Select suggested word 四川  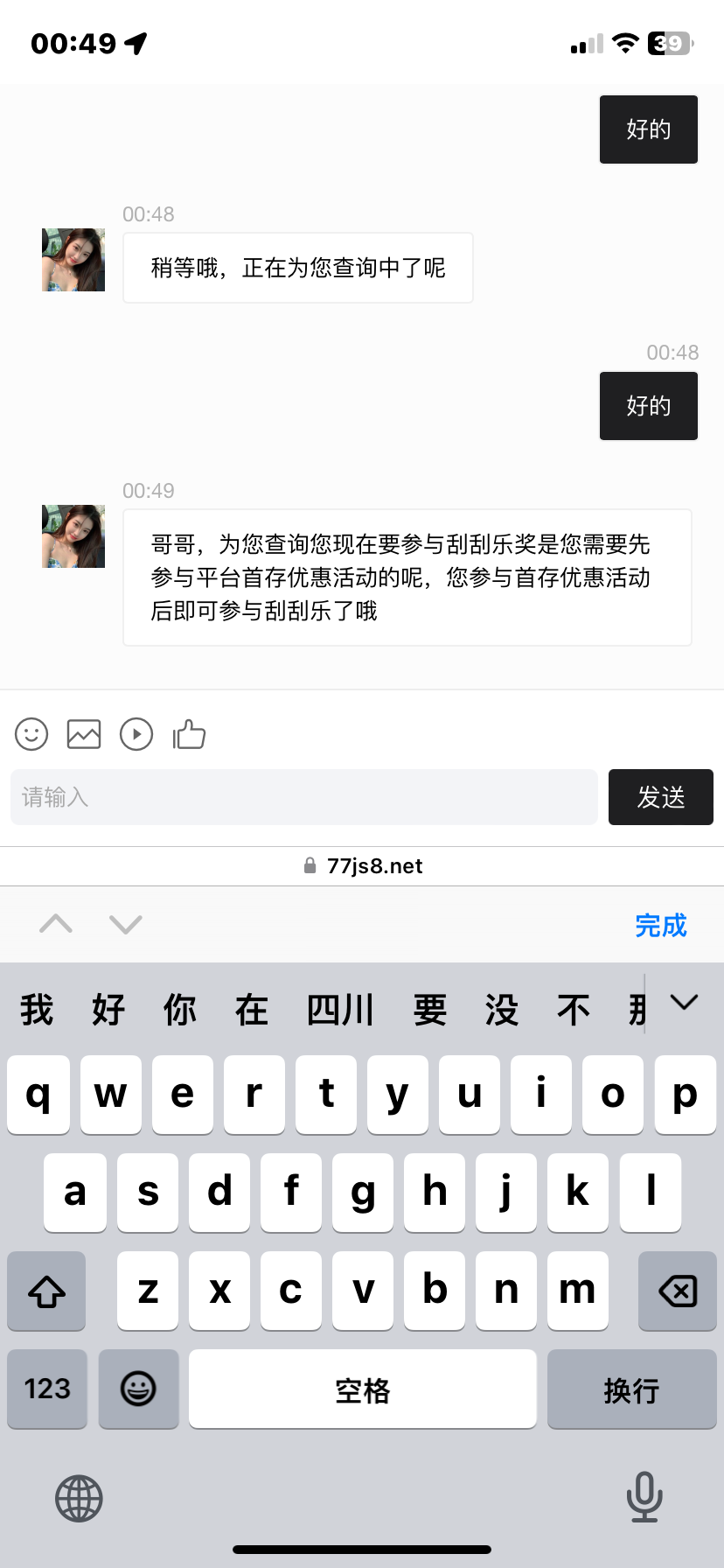(340, 1010)
